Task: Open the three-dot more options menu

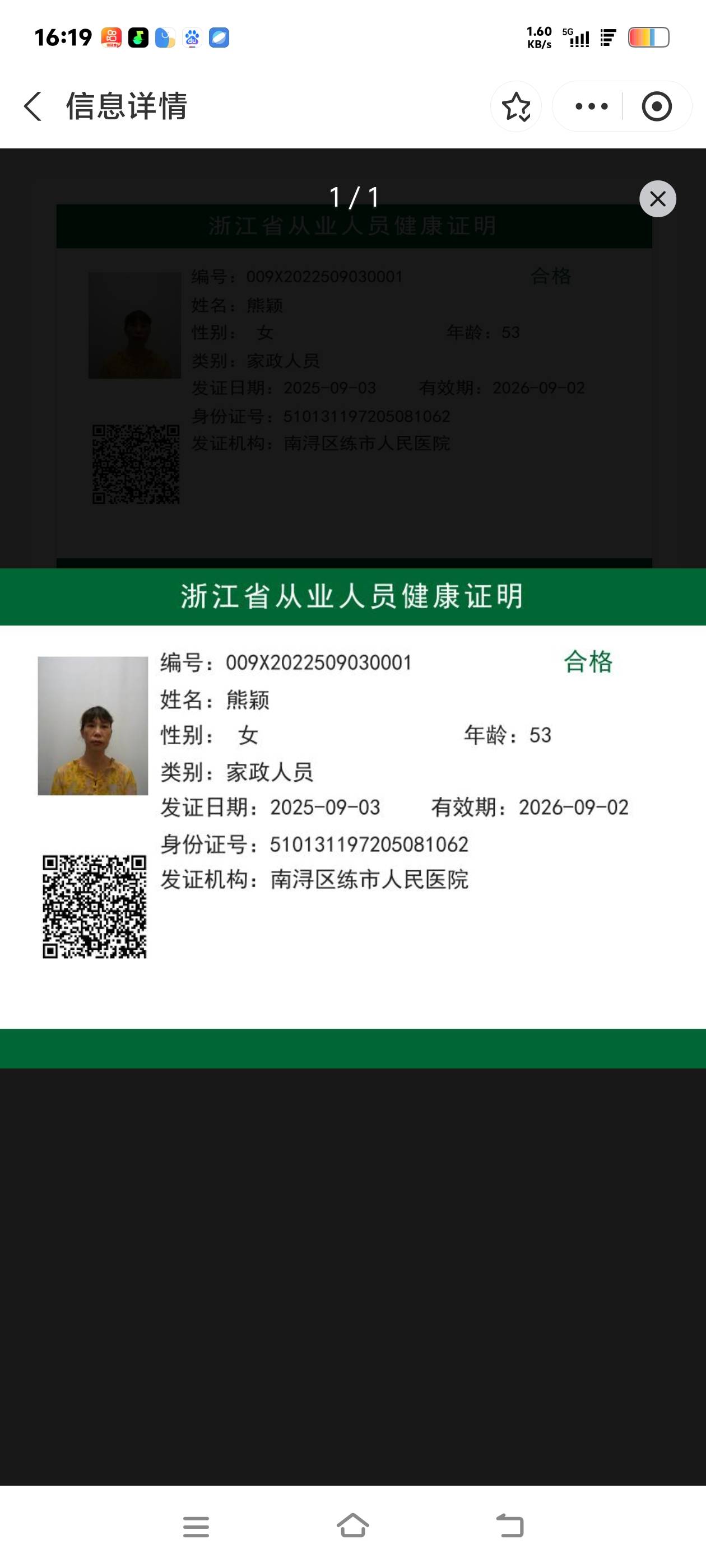Action: pos(592,106)
